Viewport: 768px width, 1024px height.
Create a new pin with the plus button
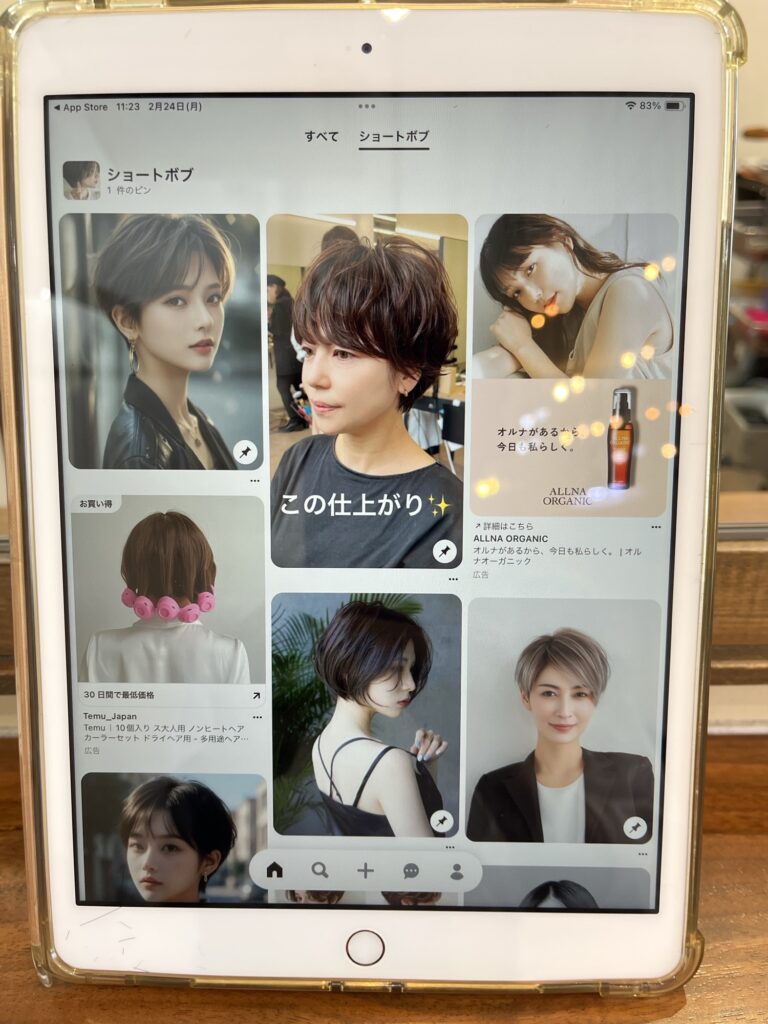coord(366,871)
